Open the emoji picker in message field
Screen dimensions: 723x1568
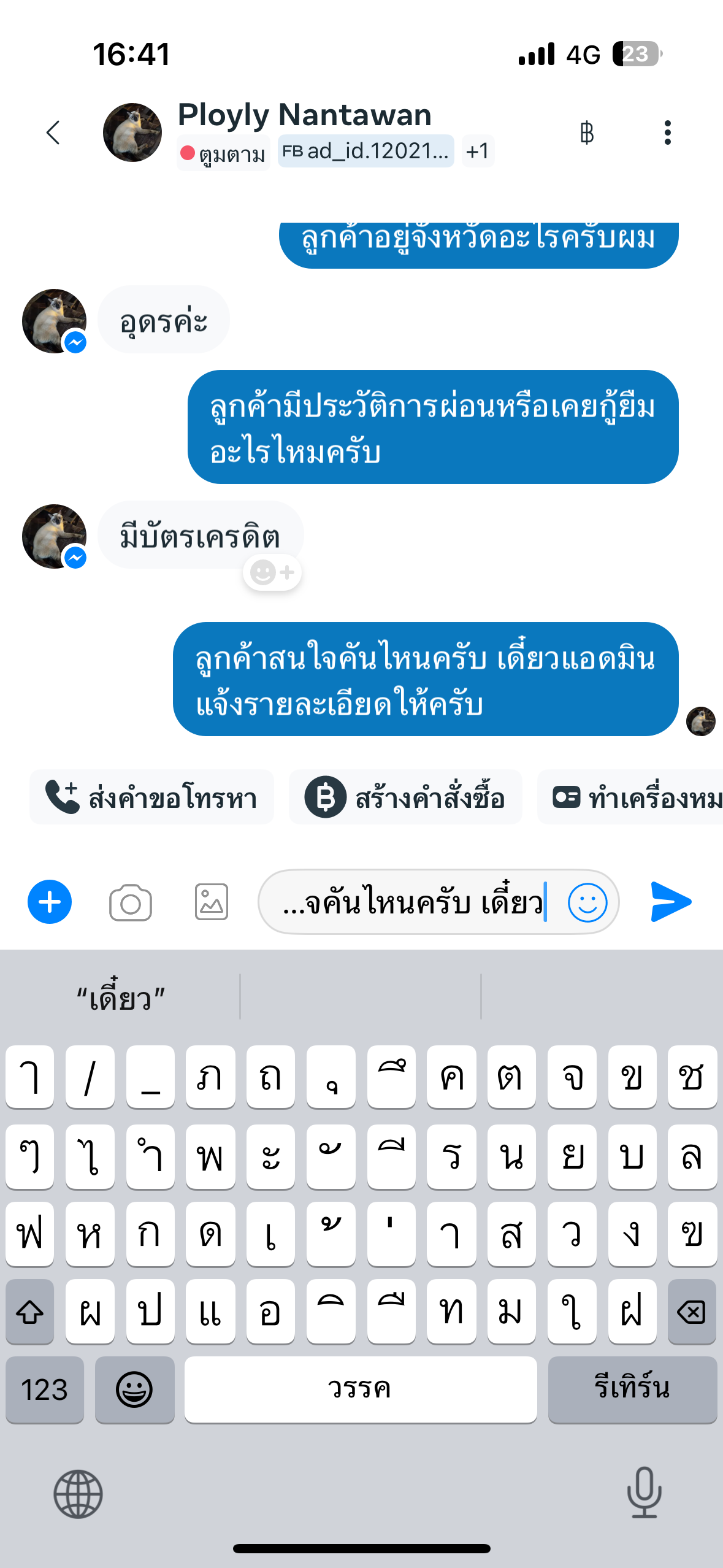(587, 902)
